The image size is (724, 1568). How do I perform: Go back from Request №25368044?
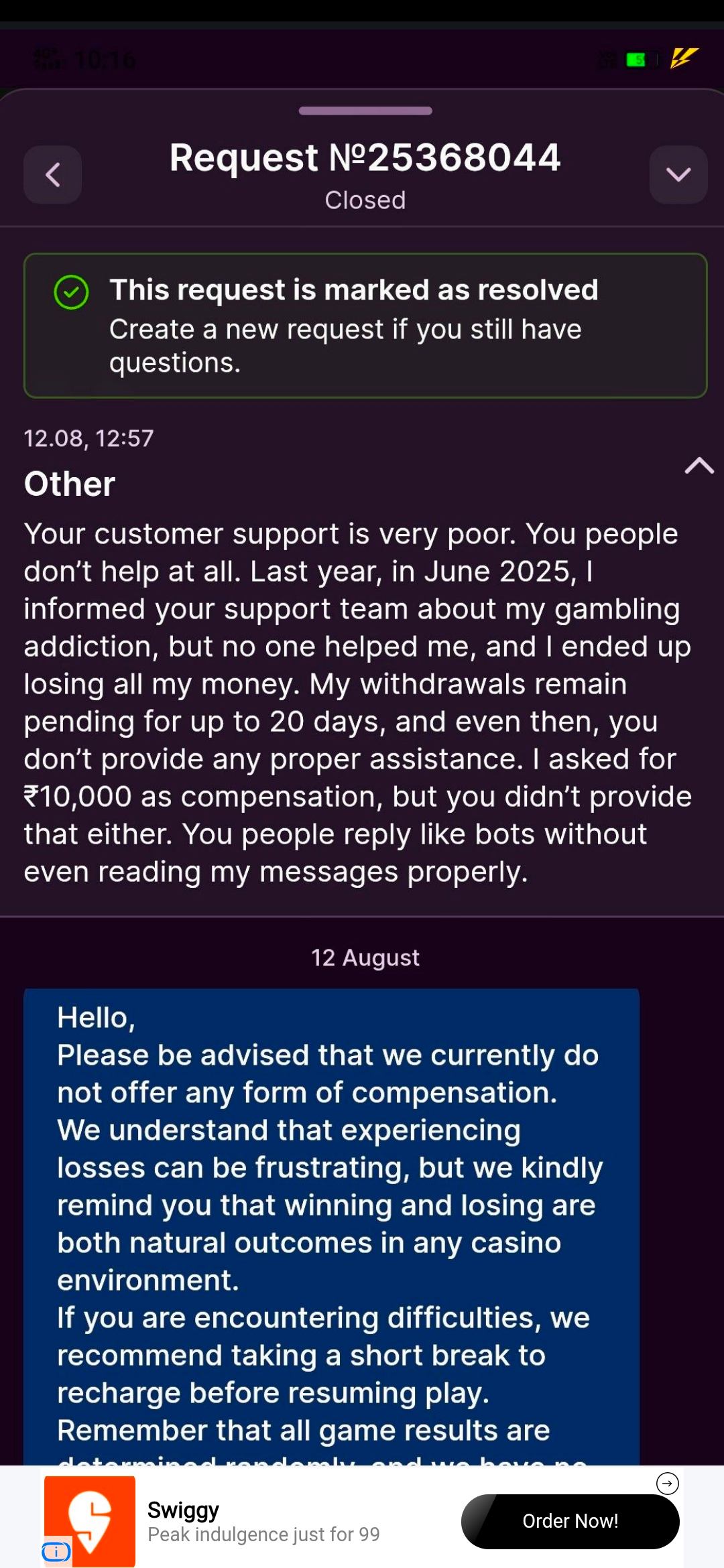coord(53,175)
